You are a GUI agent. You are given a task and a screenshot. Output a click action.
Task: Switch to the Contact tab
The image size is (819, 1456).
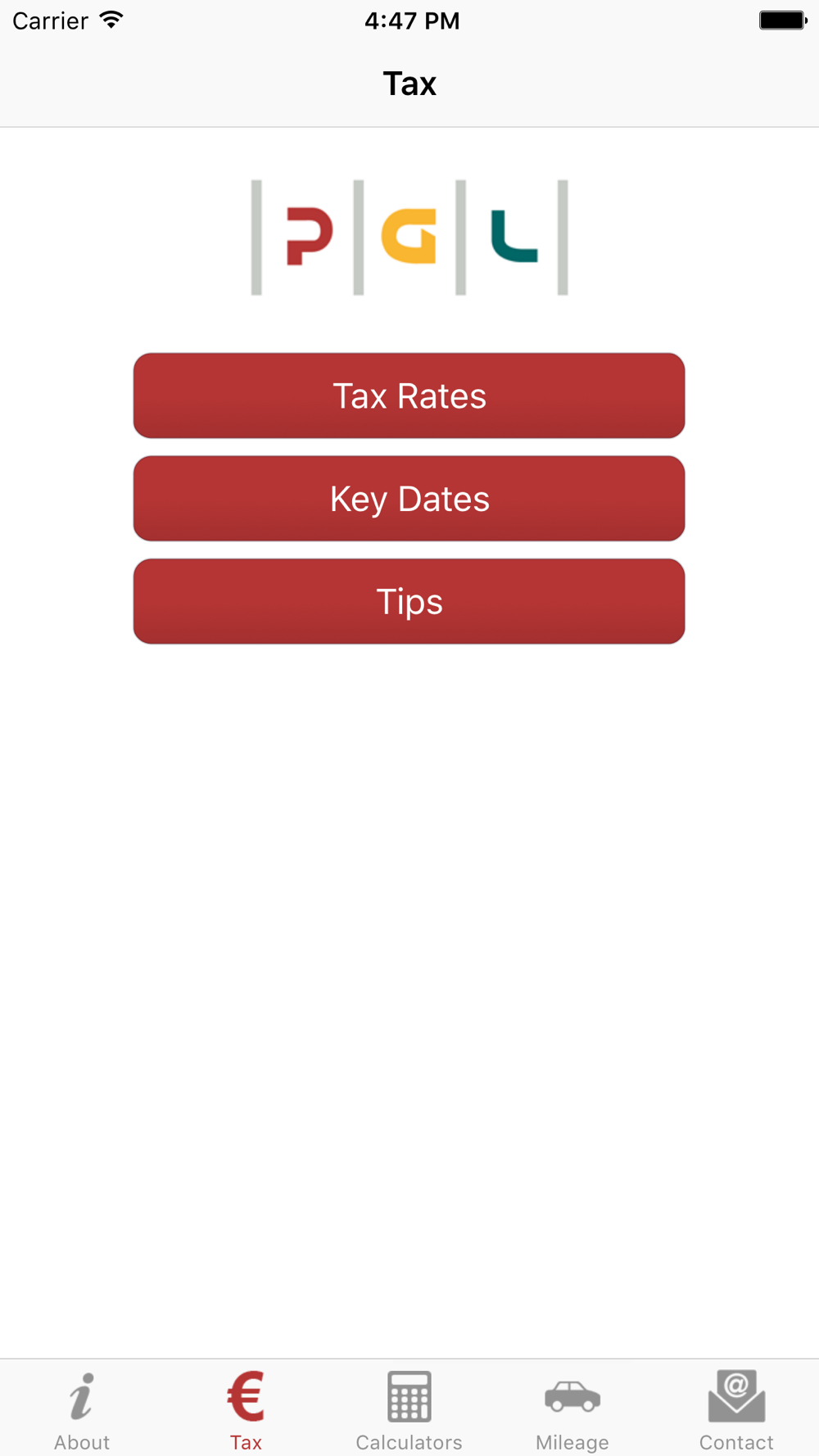click(x=736, y=1409)
